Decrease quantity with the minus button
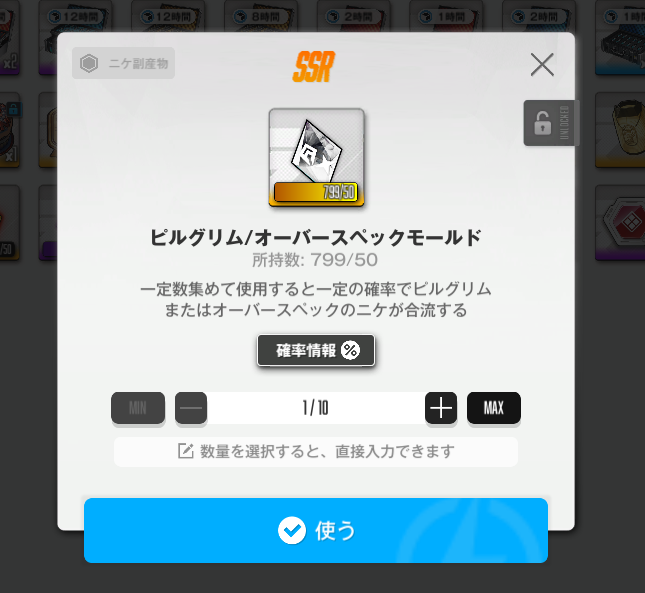The image size is (645, 593). click(x=191, y=408)
